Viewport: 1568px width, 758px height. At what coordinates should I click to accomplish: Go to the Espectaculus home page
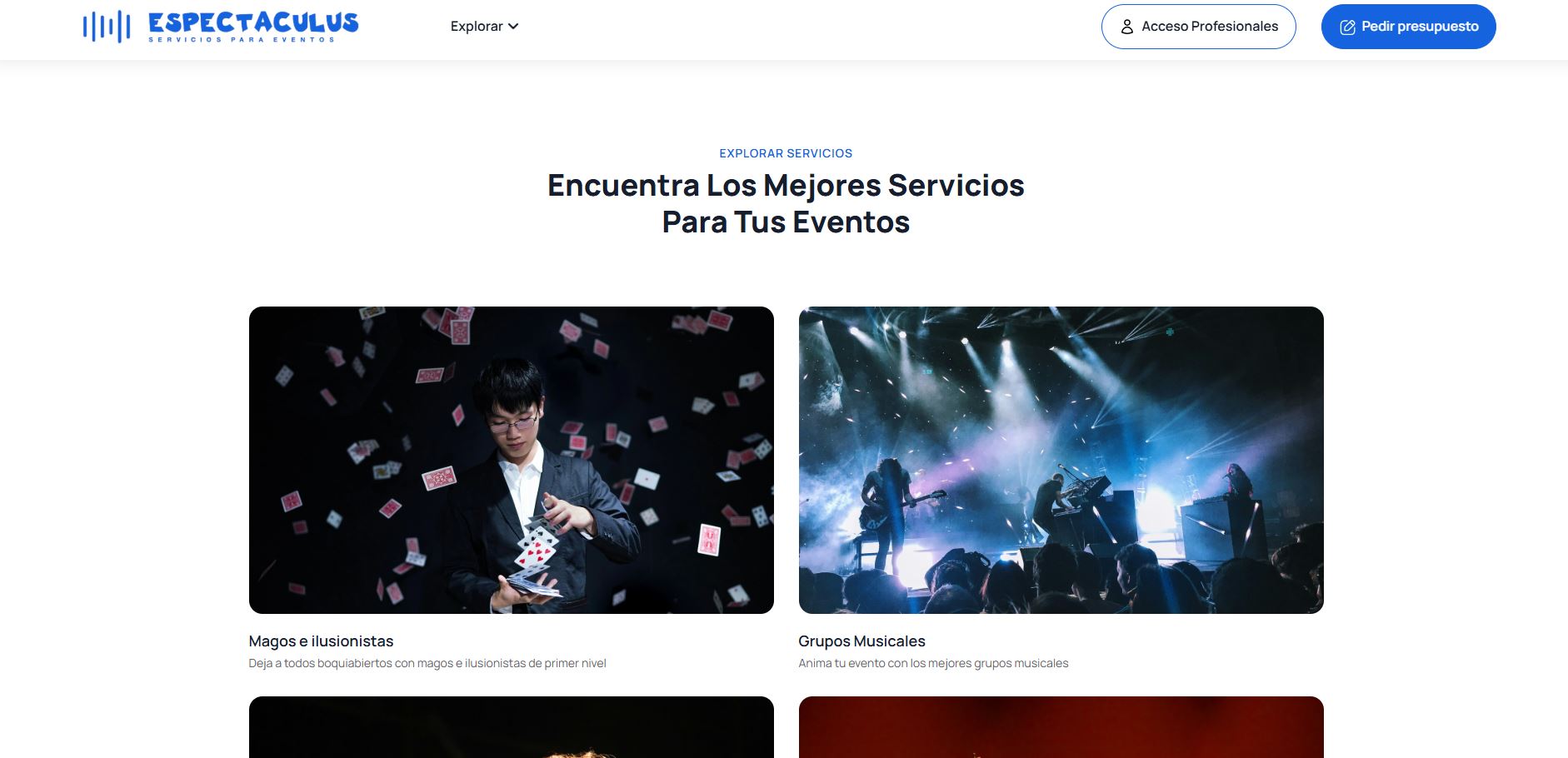coord(221,27)
